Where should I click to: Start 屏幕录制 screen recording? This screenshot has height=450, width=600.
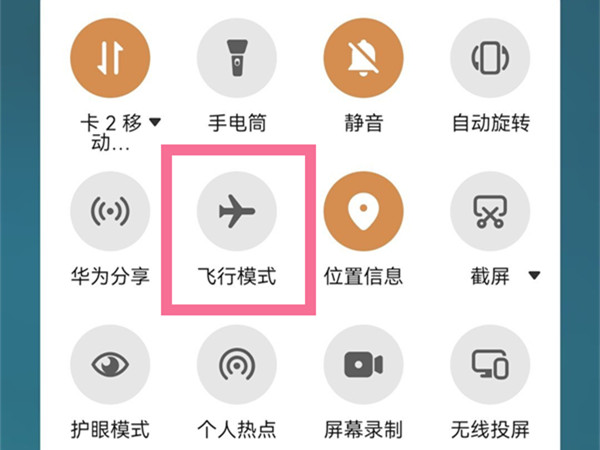tap(363, 365)
